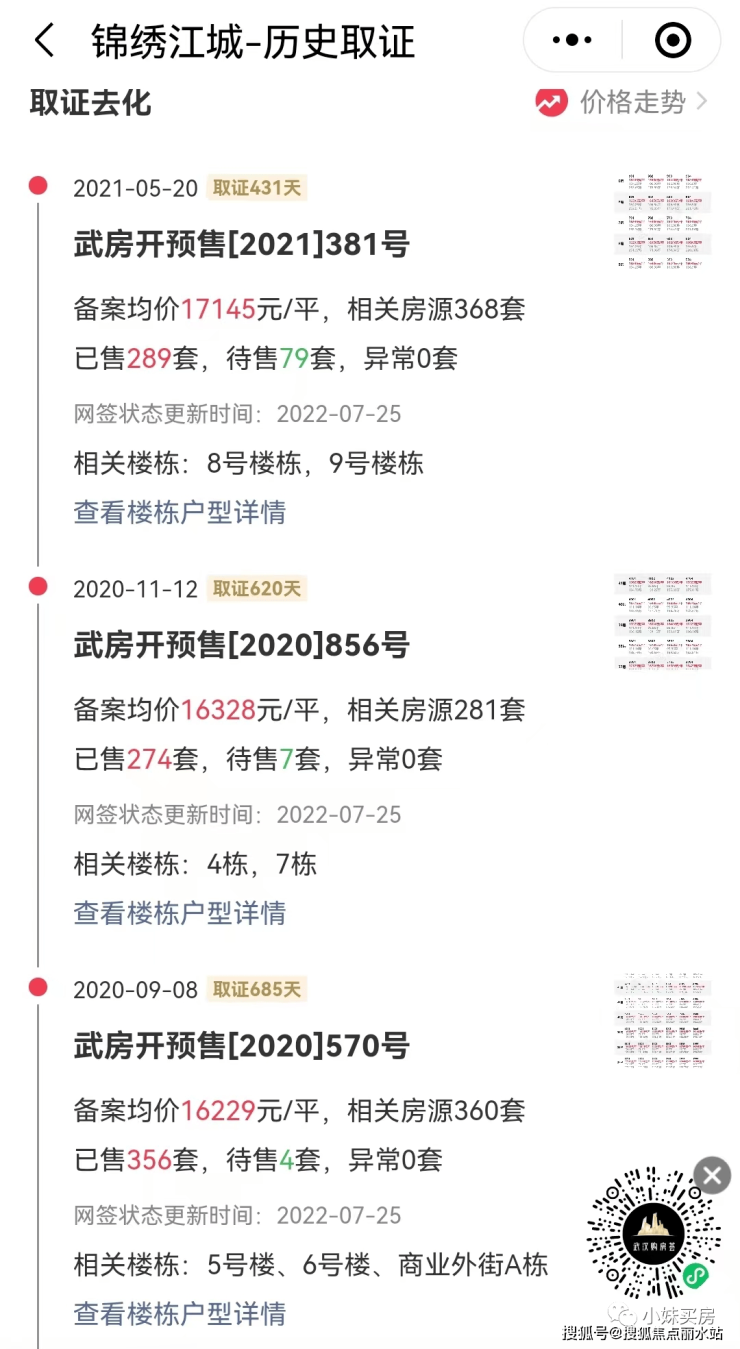Image resolution: width=740 pixels, height=1349 pixels.
Task: Open the price table thumbnail for [2020]856号
Action: [662, 624]
